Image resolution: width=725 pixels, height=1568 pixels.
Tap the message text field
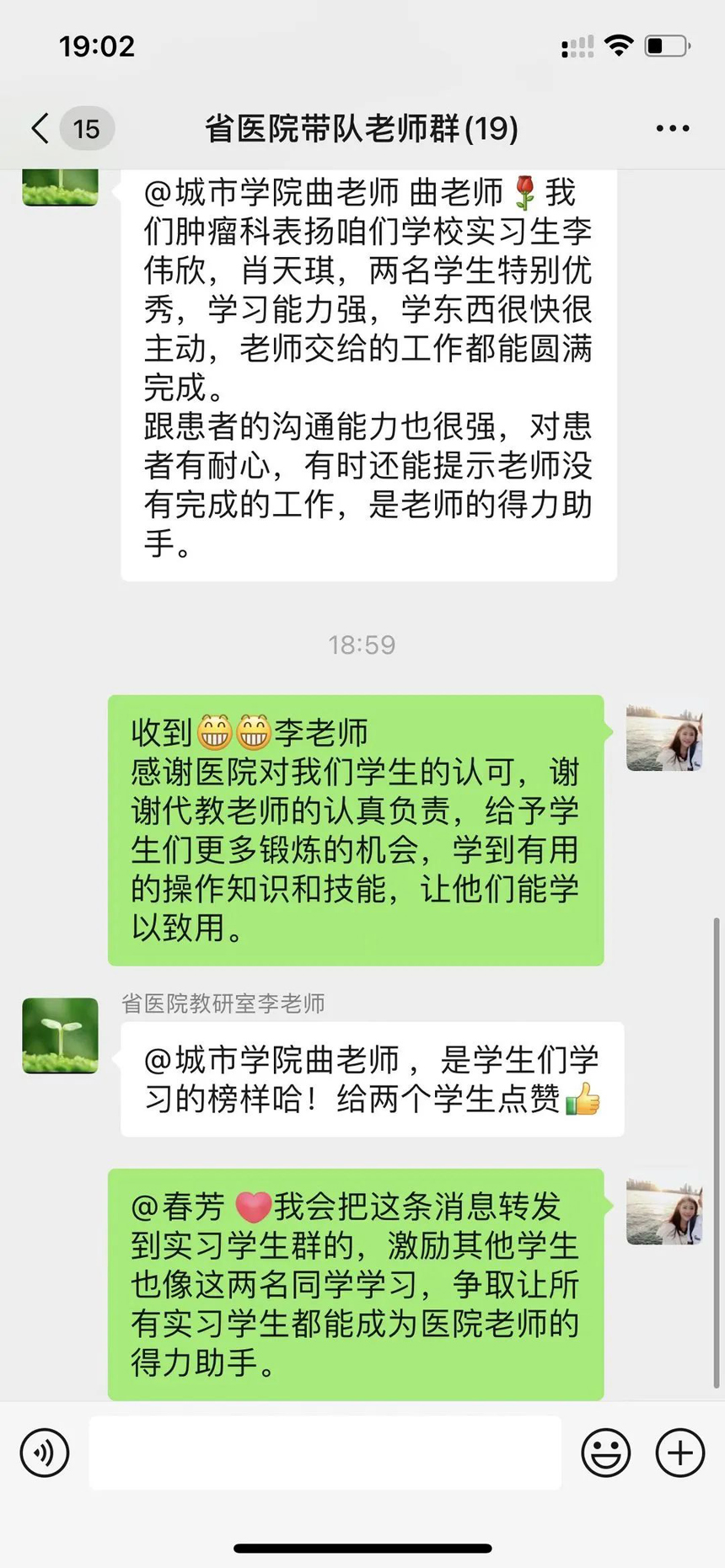[325, 1453]
